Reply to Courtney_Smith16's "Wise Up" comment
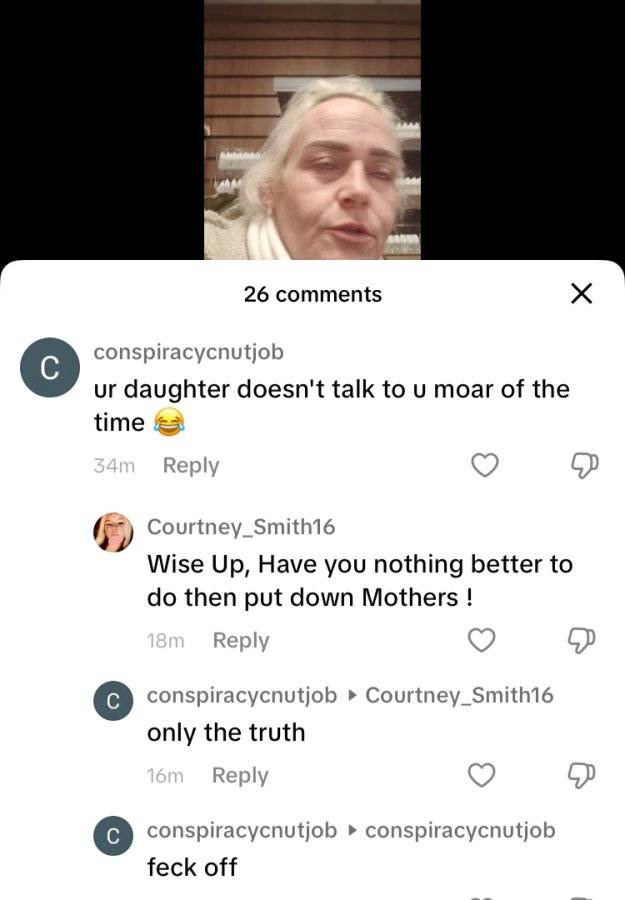 [241, 641]
